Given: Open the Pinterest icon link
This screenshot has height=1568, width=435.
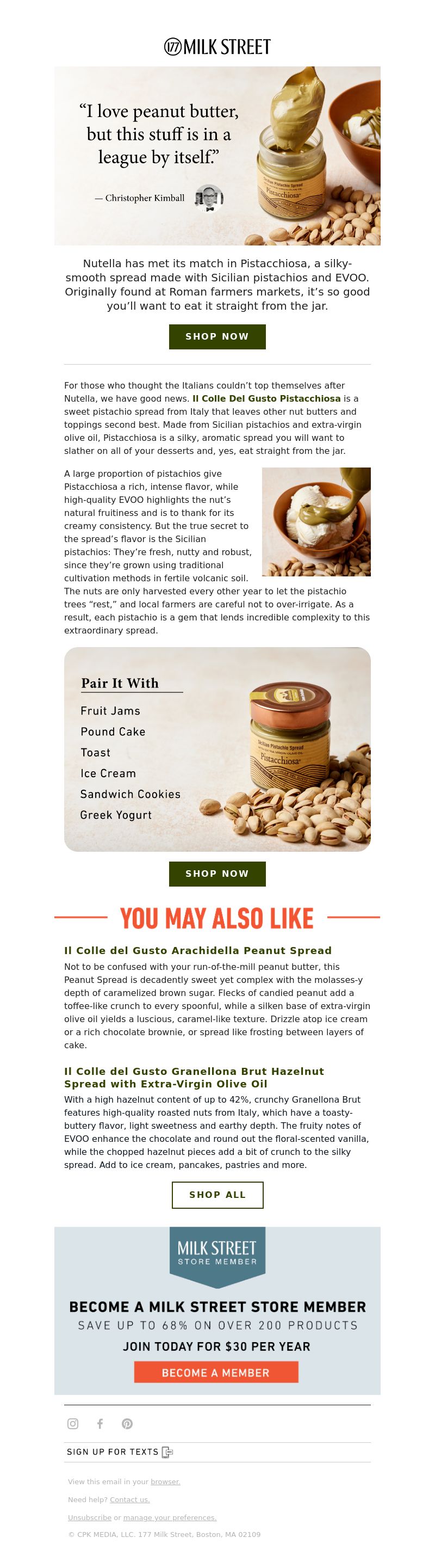Looking at the screenshot, I should [x=127, y=1423].
